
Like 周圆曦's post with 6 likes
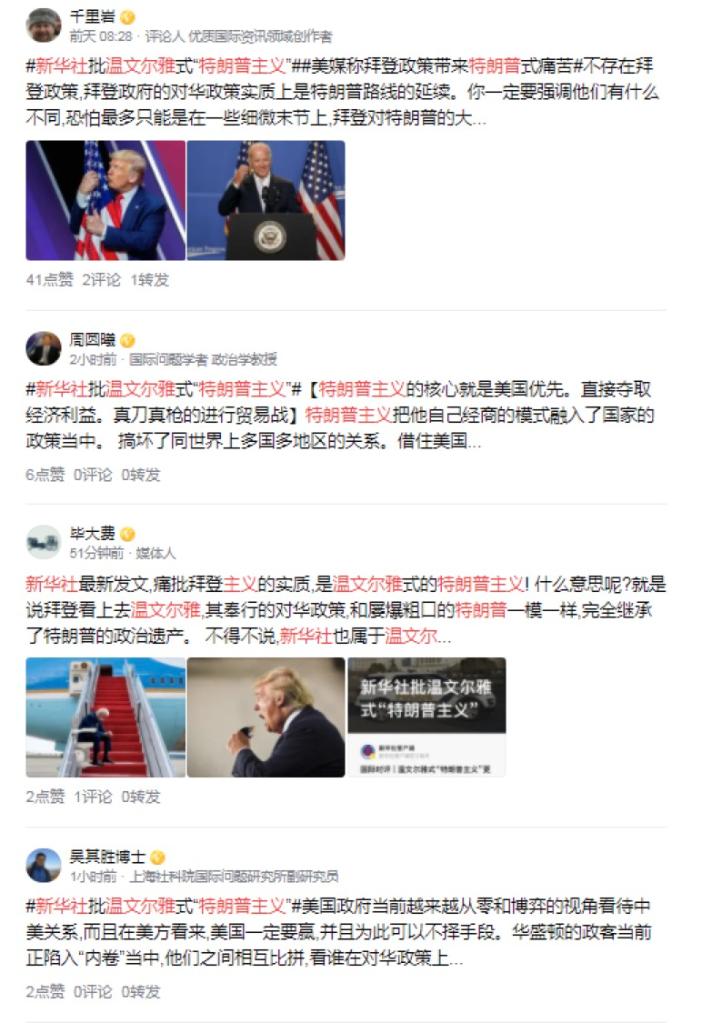pyautogui.click(x=45, y=475)
